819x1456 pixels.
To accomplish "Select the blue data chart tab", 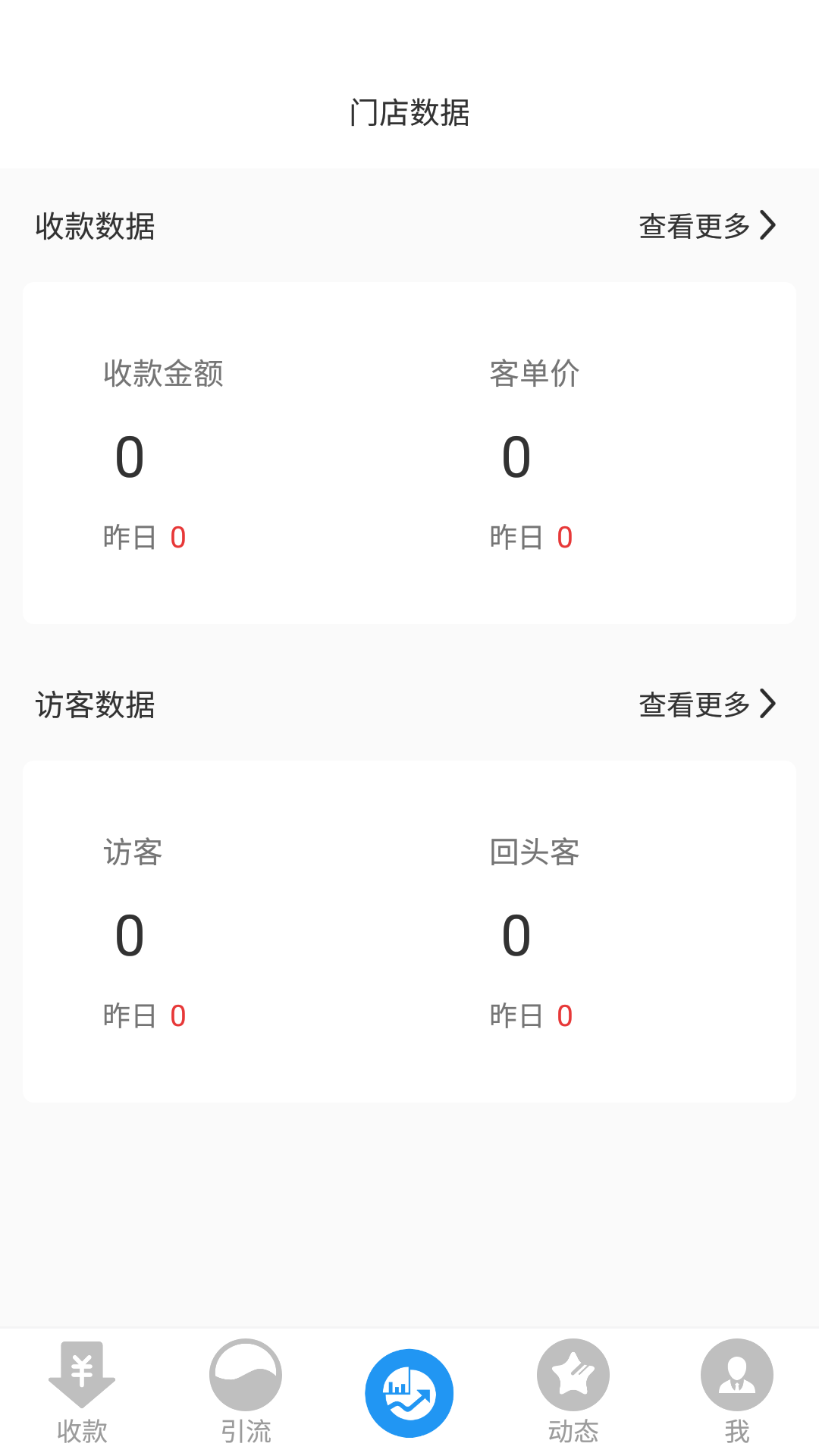I will coord(409,1392).
